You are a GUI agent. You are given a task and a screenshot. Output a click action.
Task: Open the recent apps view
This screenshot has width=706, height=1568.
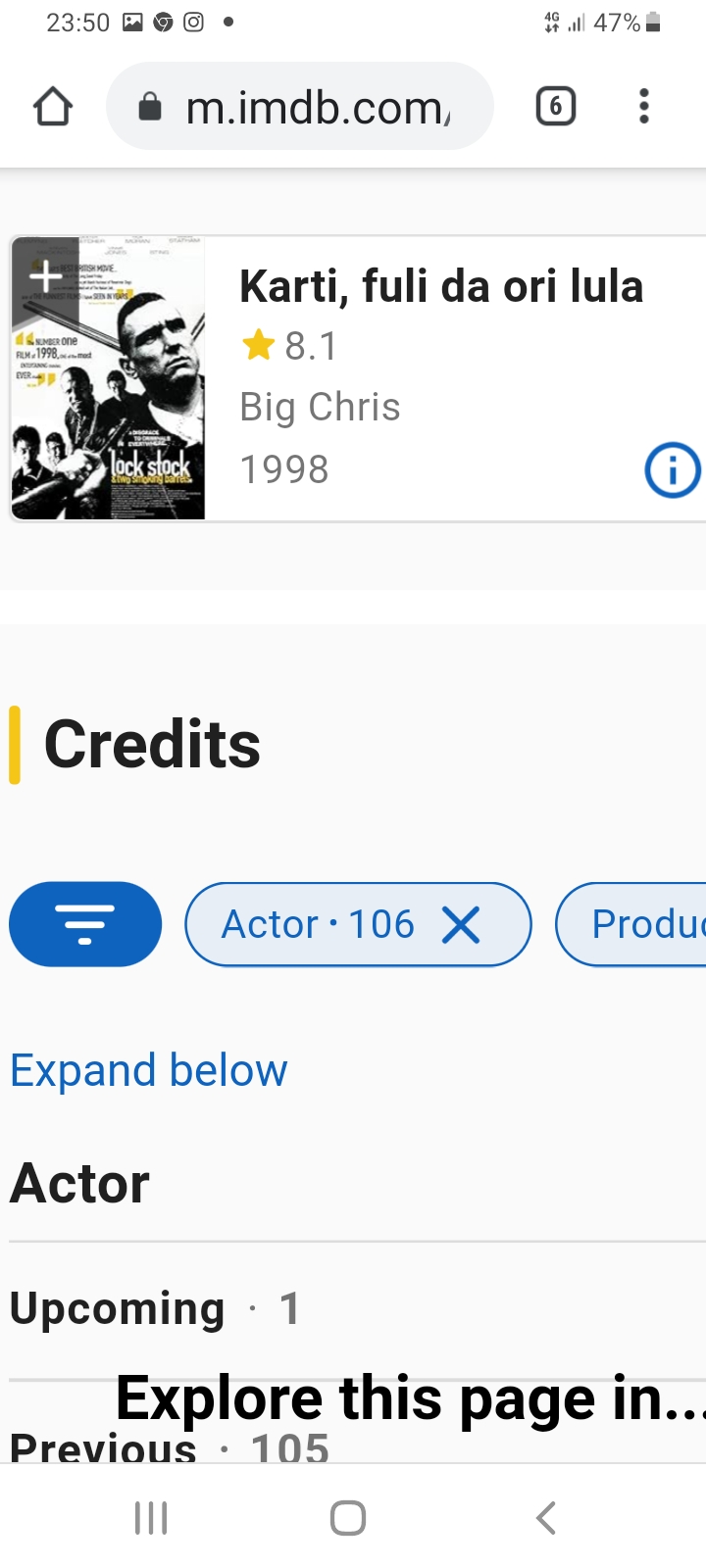[151, 1518]
